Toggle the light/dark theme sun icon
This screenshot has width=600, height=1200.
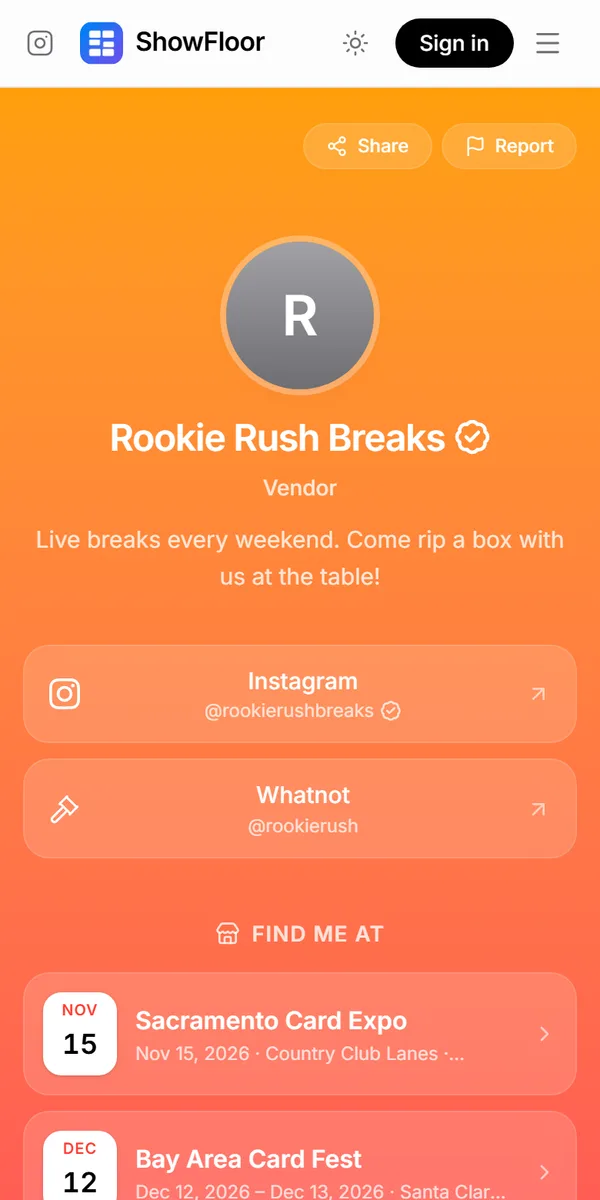(355, 43)
